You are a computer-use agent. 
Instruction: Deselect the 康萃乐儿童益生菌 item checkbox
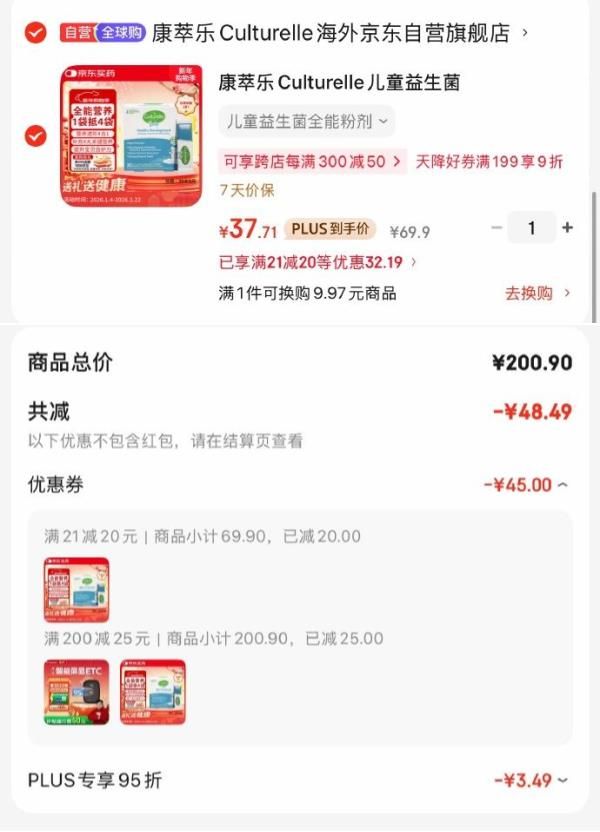pyautogui.click(x=35, y=136)
